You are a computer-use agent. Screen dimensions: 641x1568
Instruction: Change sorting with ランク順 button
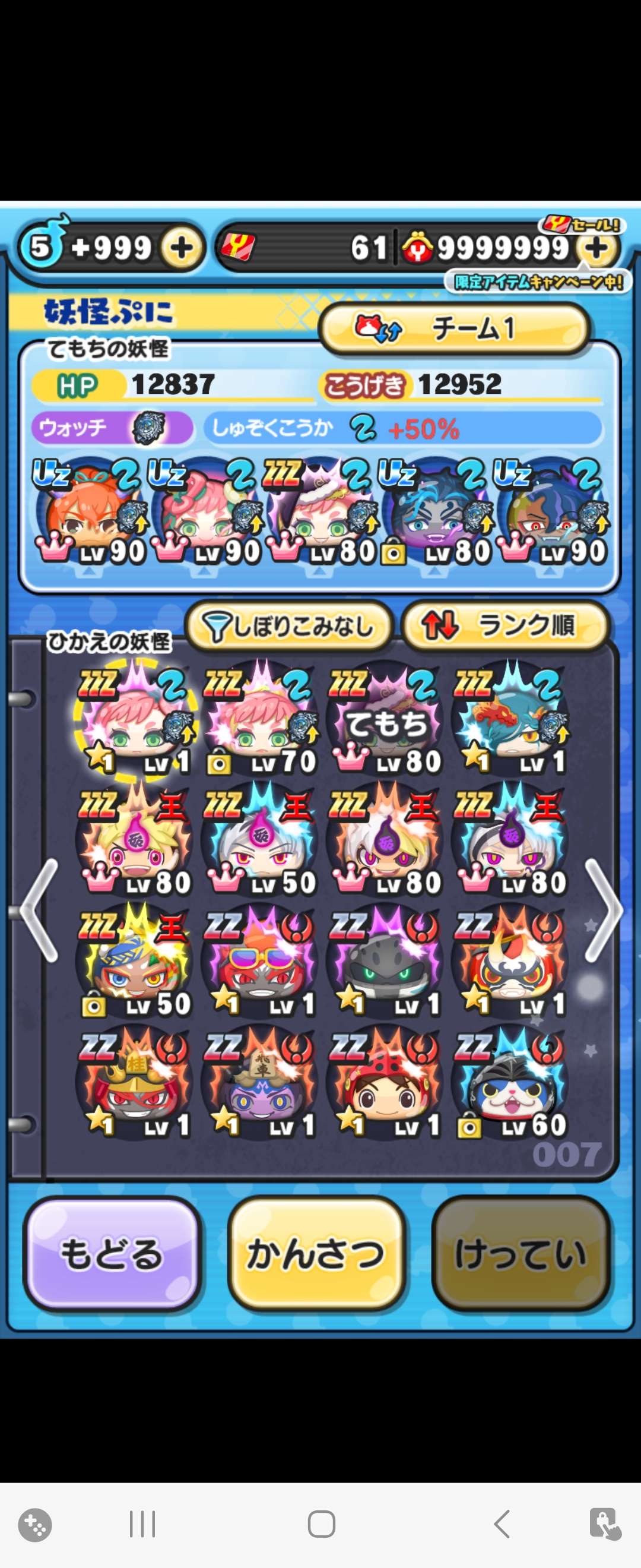coord(504,625)
